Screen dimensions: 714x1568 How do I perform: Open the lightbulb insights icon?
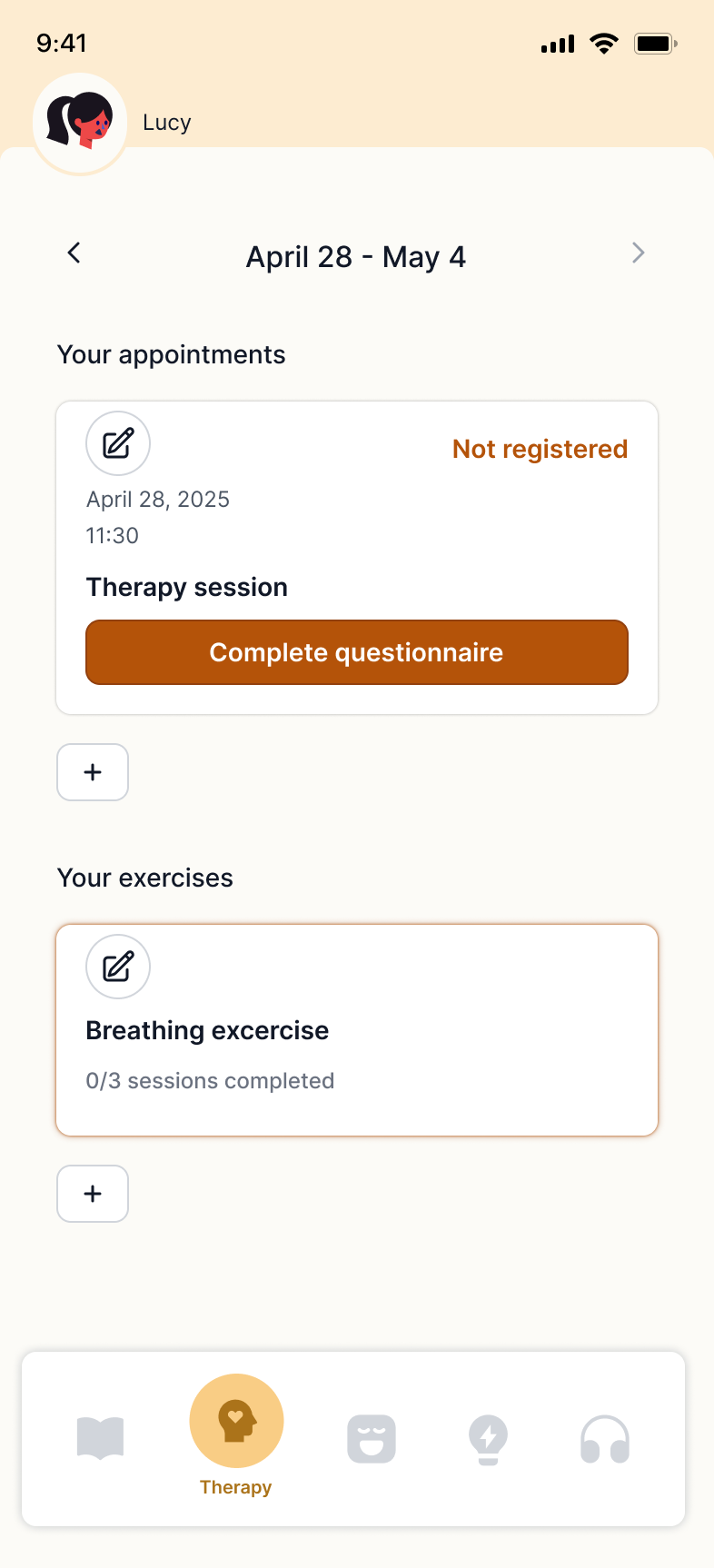pos(488,1438)
